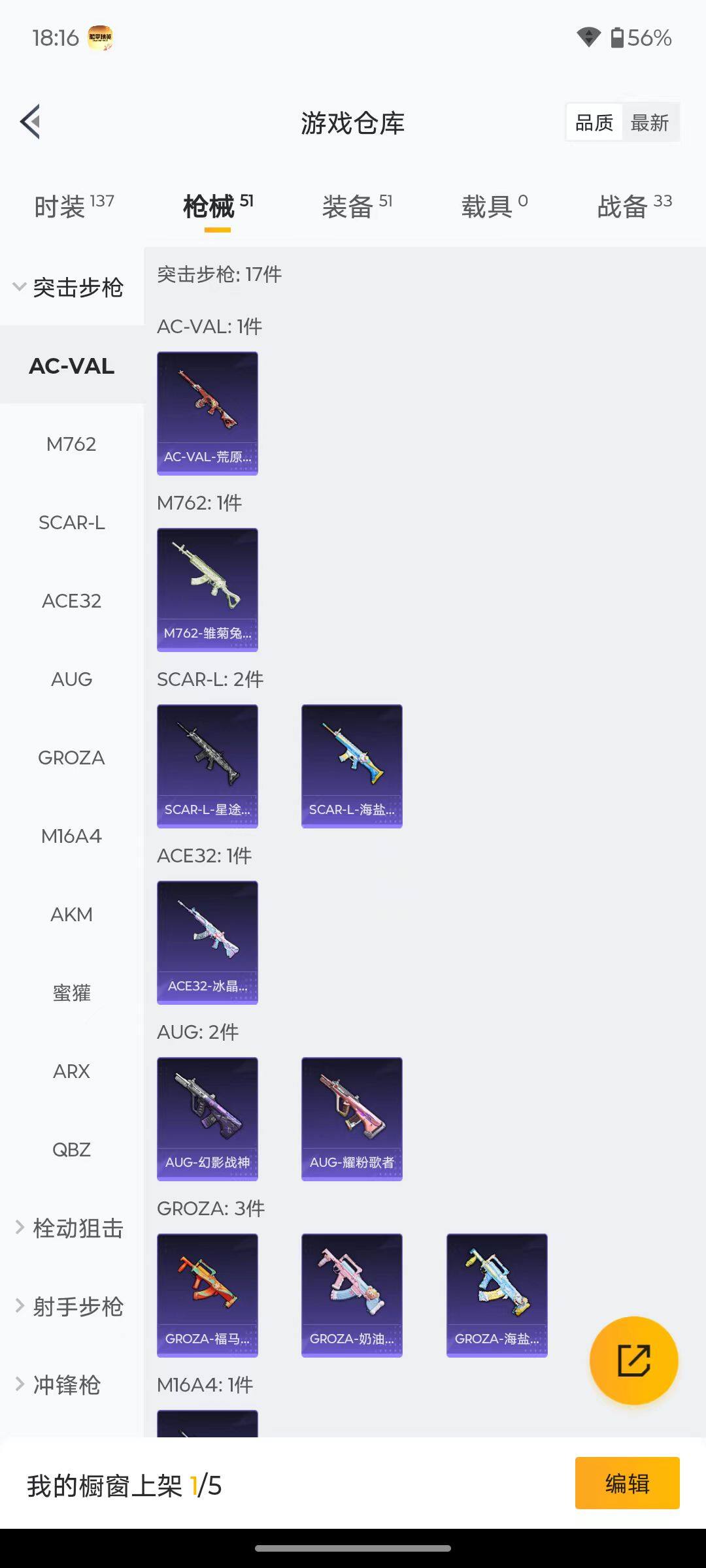
Task: Select AKM in the weapon list
Action: click(71, 915)
